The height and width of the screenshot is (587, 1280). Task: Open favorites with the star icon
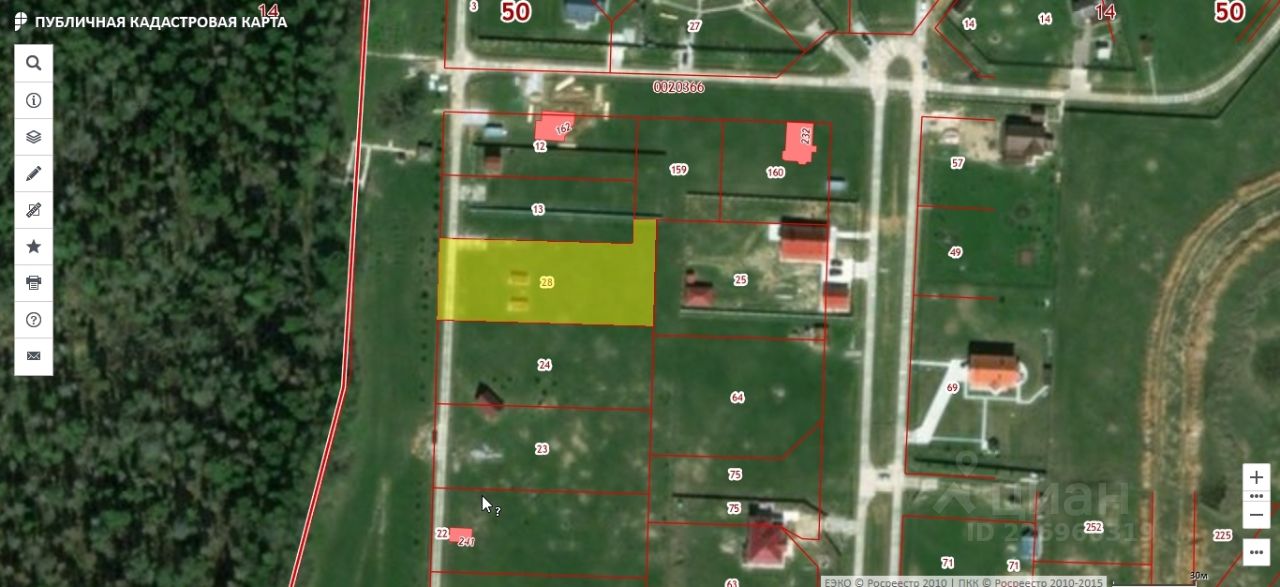(x=33, y=246)
